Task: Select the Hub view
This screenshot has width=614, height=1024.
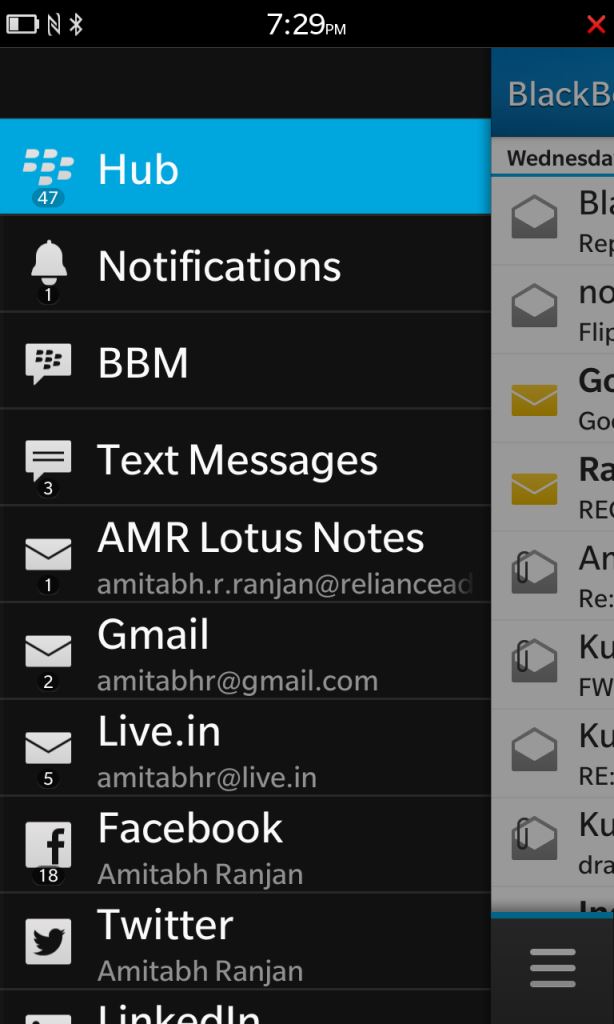Action: tap(245, 167)
